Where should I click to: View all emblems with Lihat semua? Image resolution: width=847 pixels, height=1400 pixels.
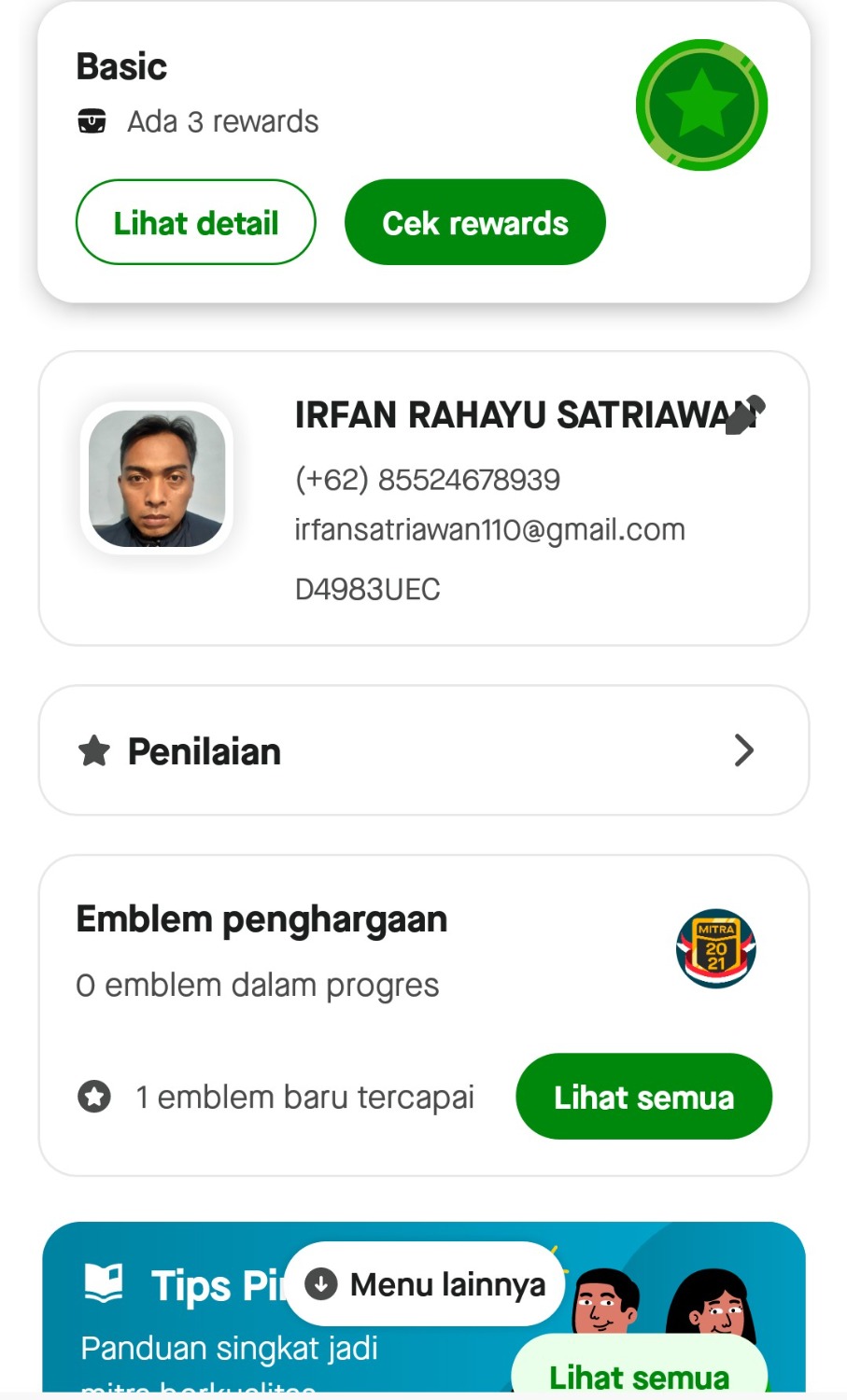click(x=643, y=1097)
